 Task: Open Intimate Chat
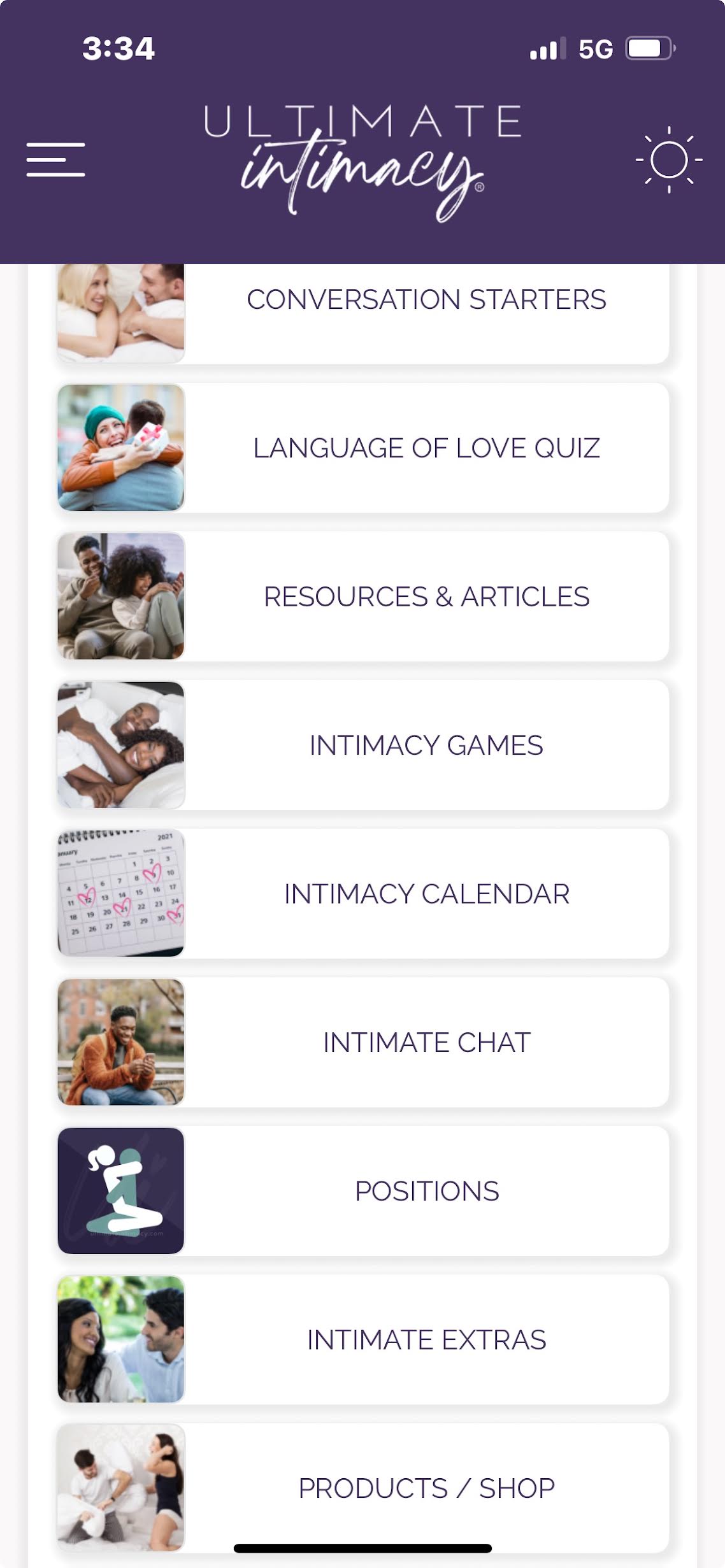(426, 1042)
